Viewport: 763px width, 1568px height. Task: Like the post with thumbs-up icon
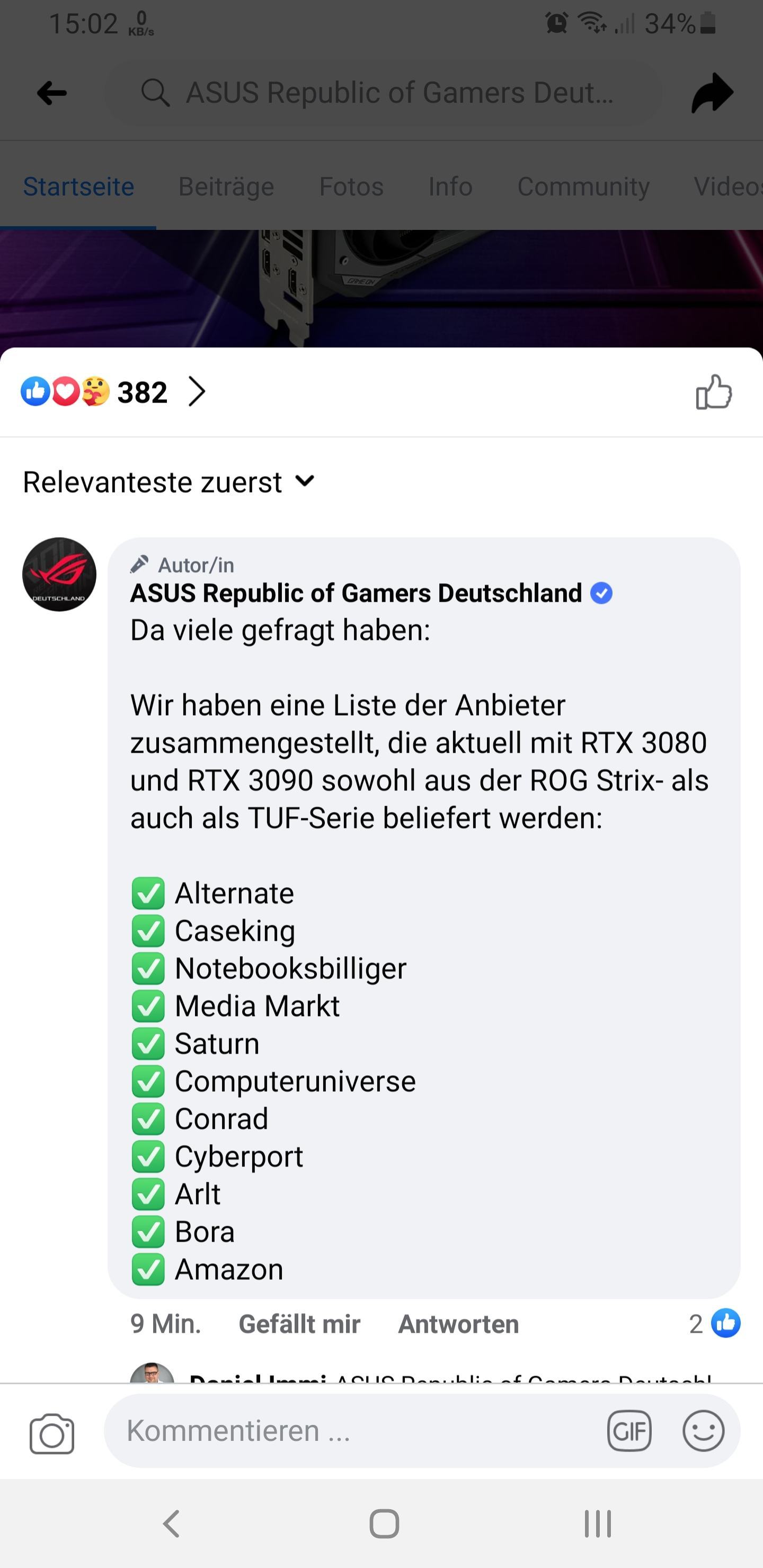click(x=713, y=392)
